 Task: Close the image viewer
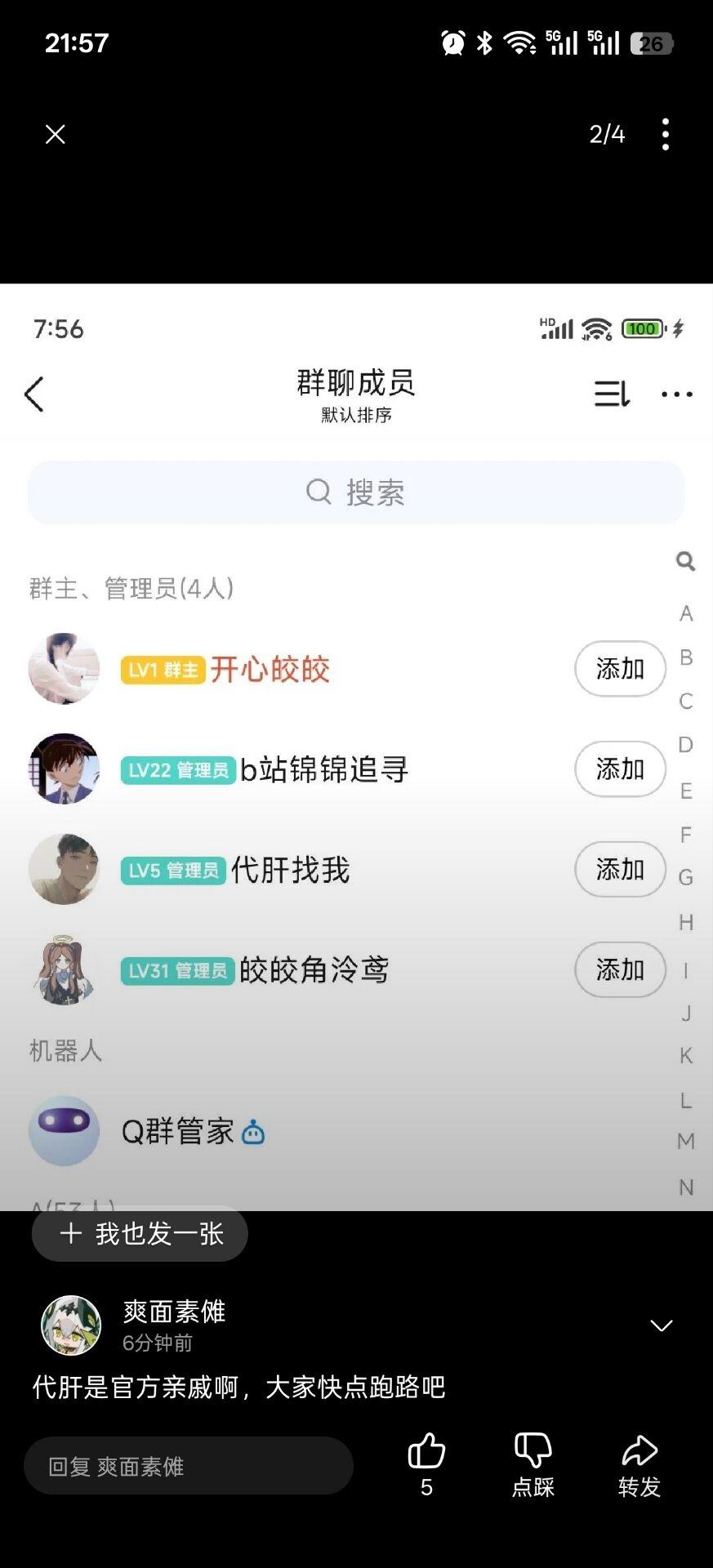click(x=56, y=135)
